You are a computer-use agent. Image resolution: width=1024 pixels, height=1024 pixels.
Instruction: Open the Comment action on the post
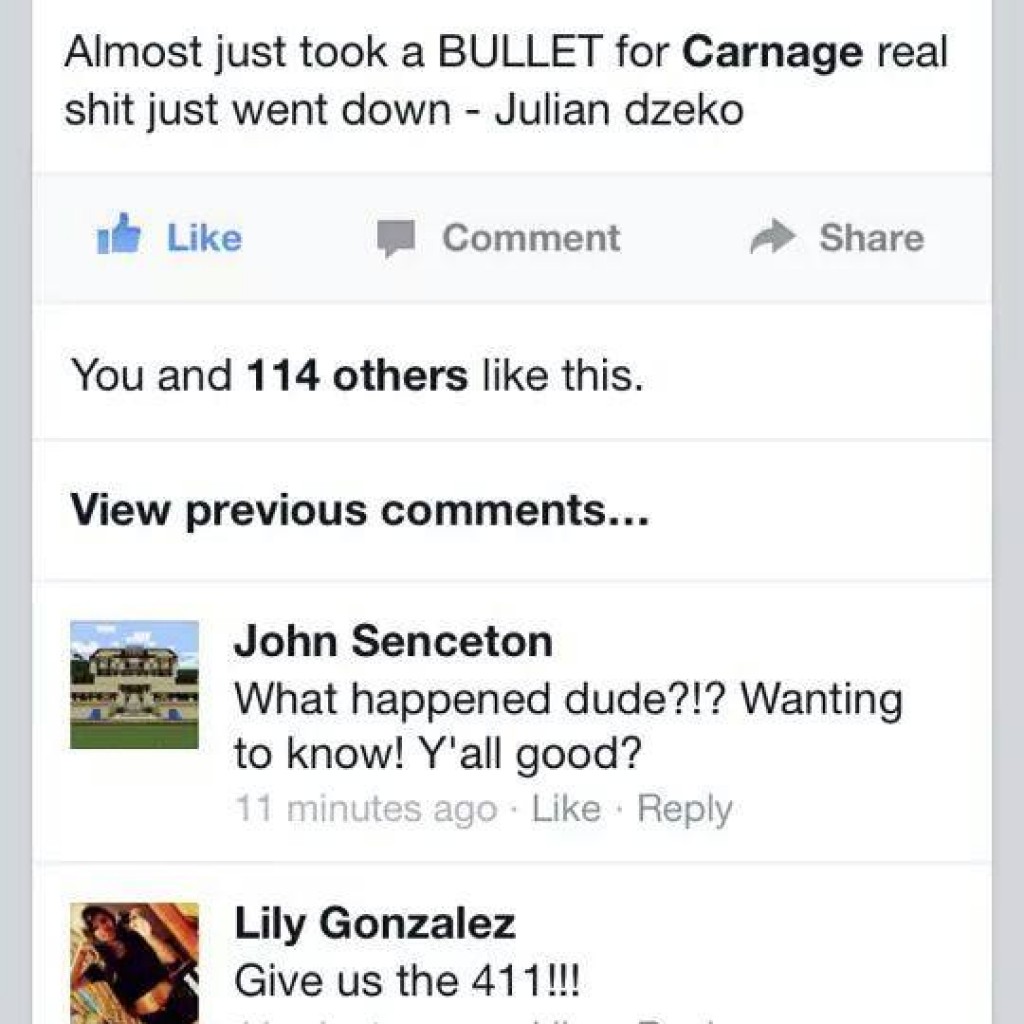click(x=499, y=238)
